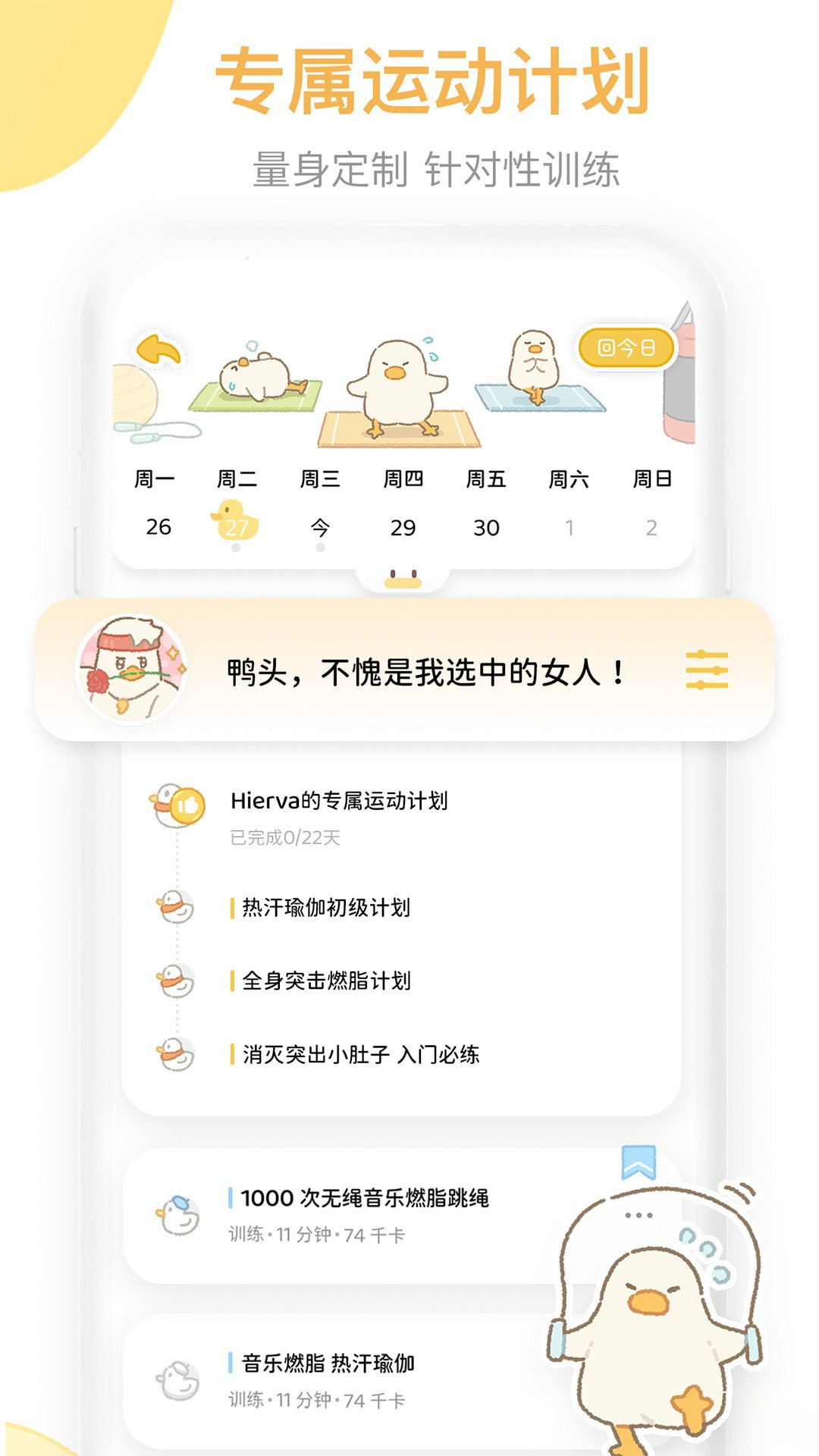Click the back arrow icon

pos(157,350)
